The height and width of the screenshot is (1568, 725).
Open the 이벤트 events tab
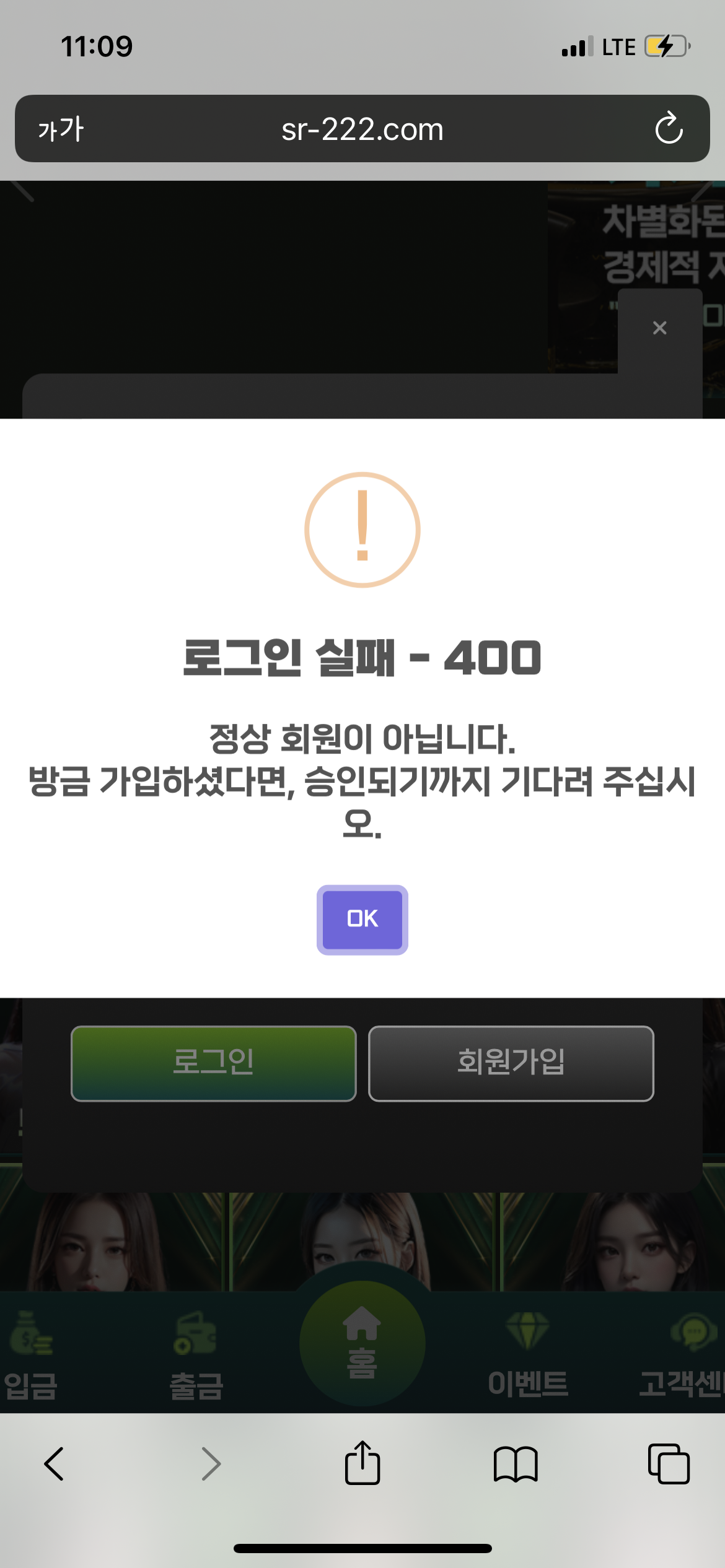(527, 1356)
